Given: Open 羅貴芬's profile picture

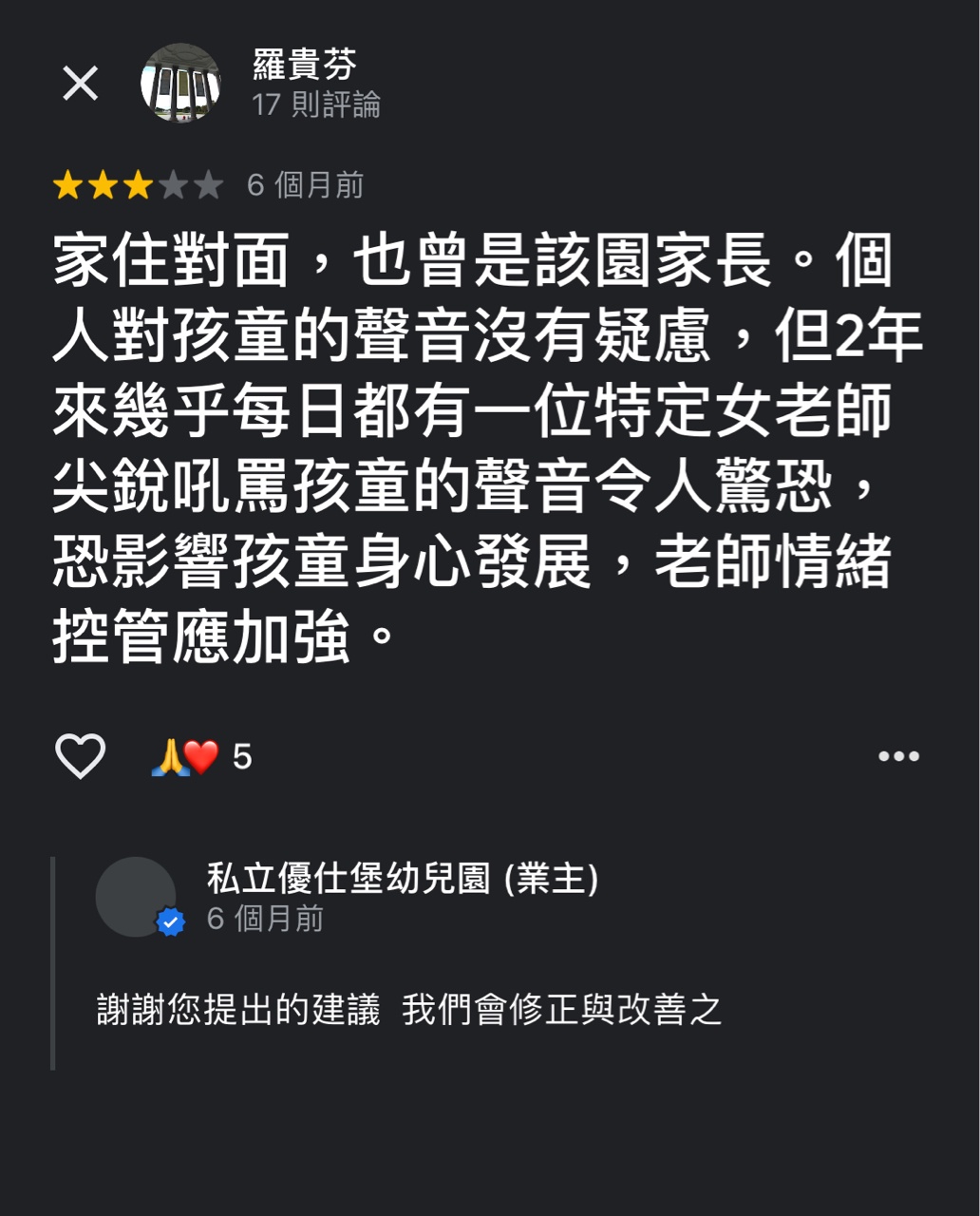Looking at the screenshot, I should click(x=180, y=84).
